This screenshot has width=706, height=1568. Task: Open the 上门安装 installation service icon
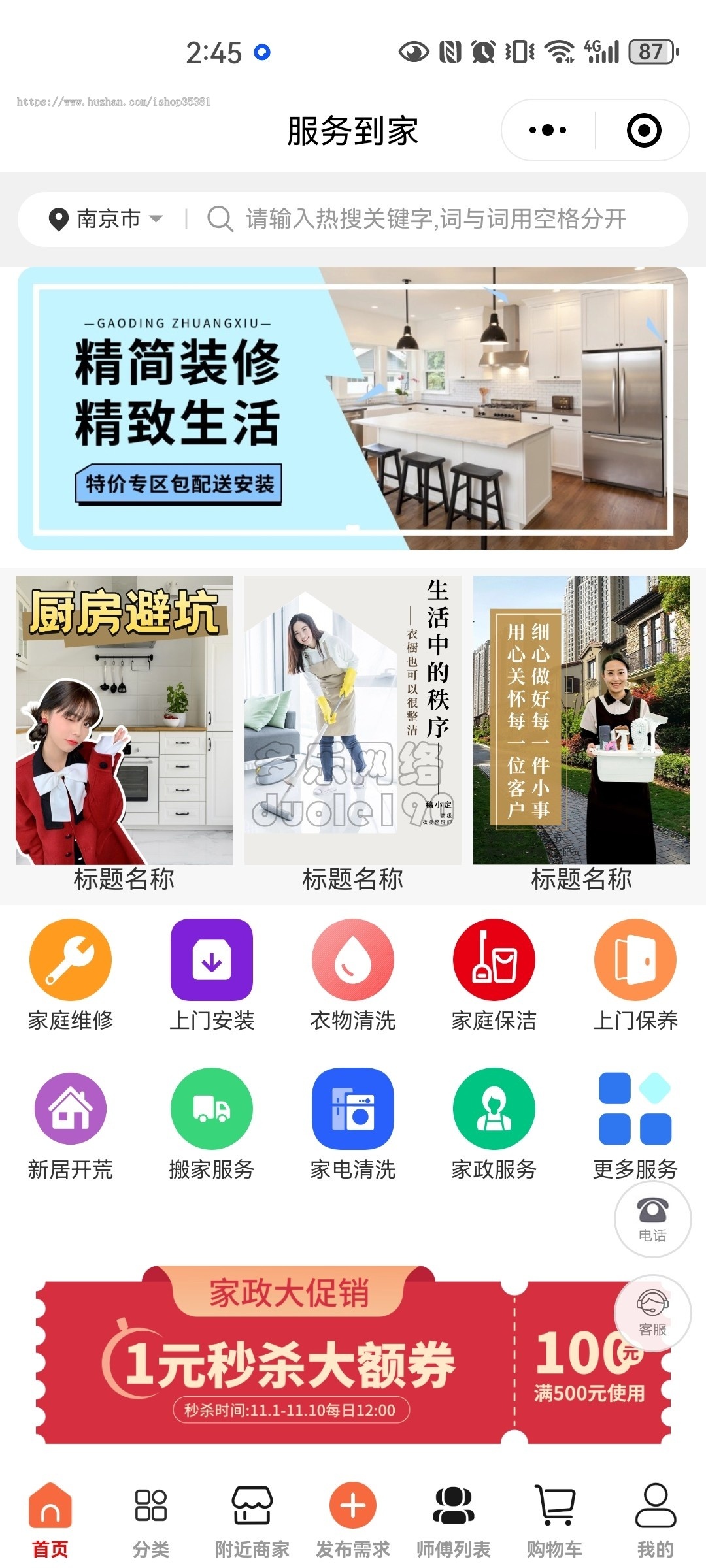[211, 960]
